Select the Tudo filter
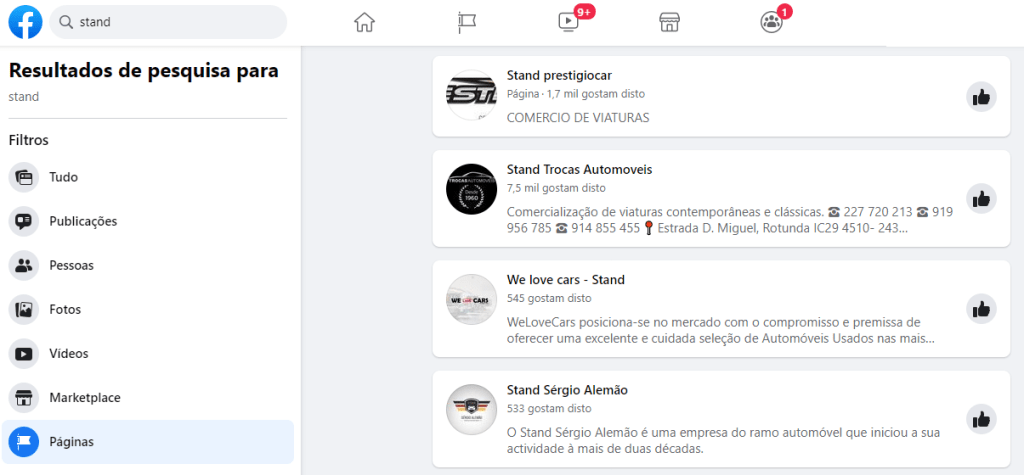 63,177
